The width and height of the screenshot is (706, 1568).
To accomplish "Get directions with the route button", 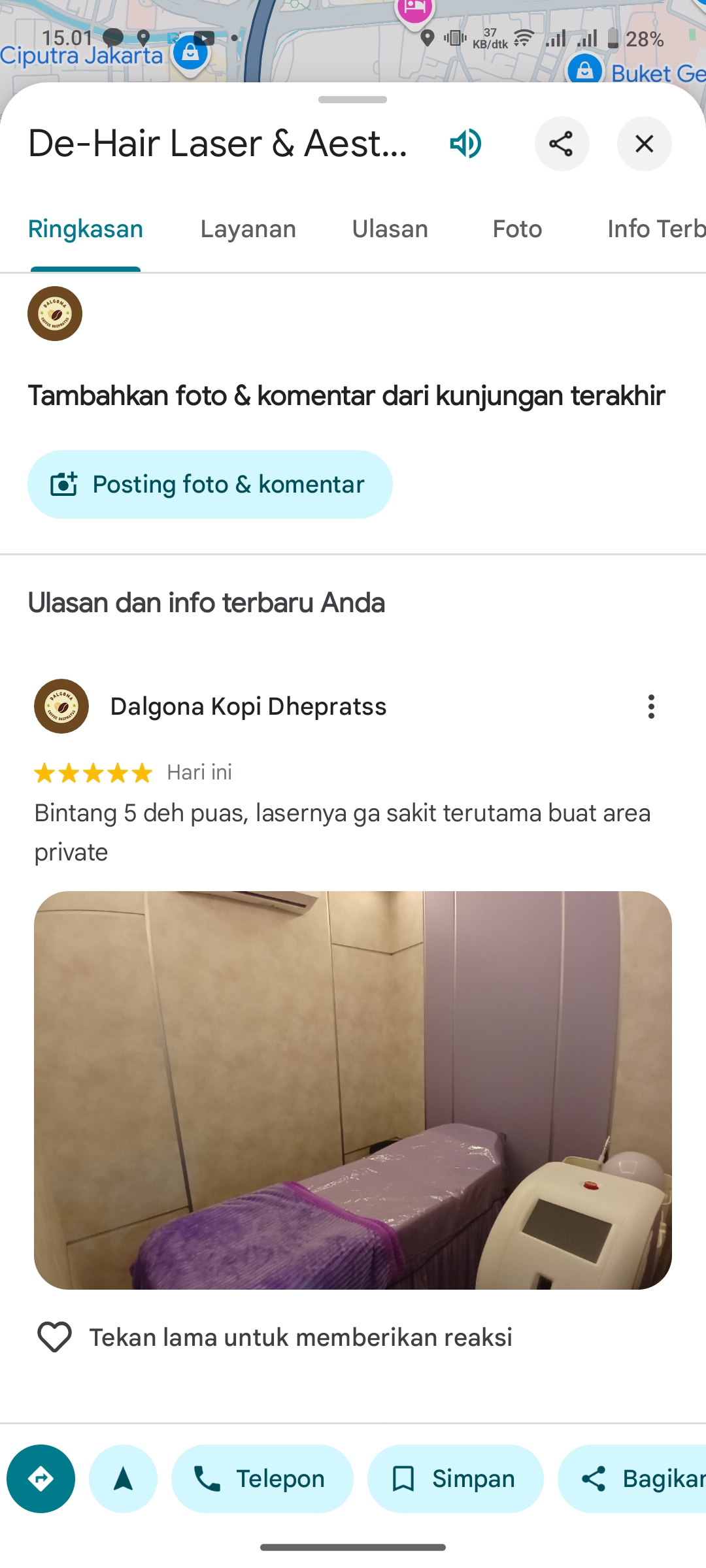I will [x=41, y=1478].
